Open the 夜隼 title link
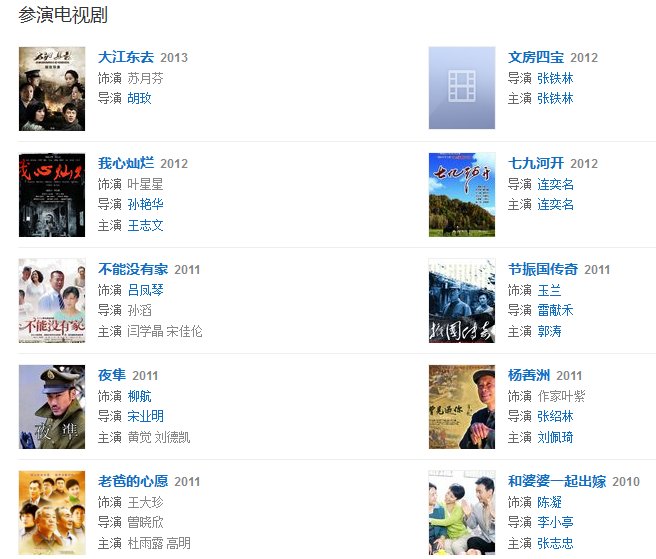 (112, 375)
